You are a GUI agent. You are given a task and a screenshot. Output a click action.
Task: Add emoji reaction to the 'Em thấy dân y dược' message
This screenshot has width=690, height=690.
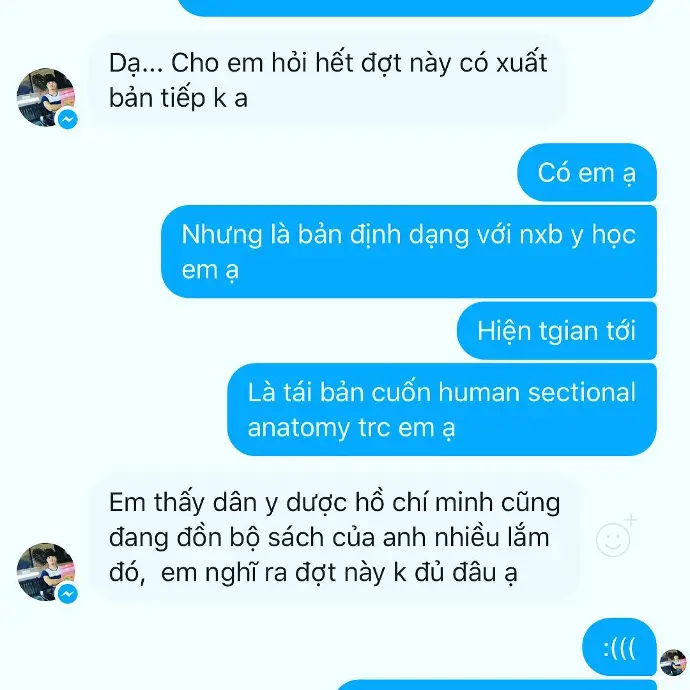point(614,538)
